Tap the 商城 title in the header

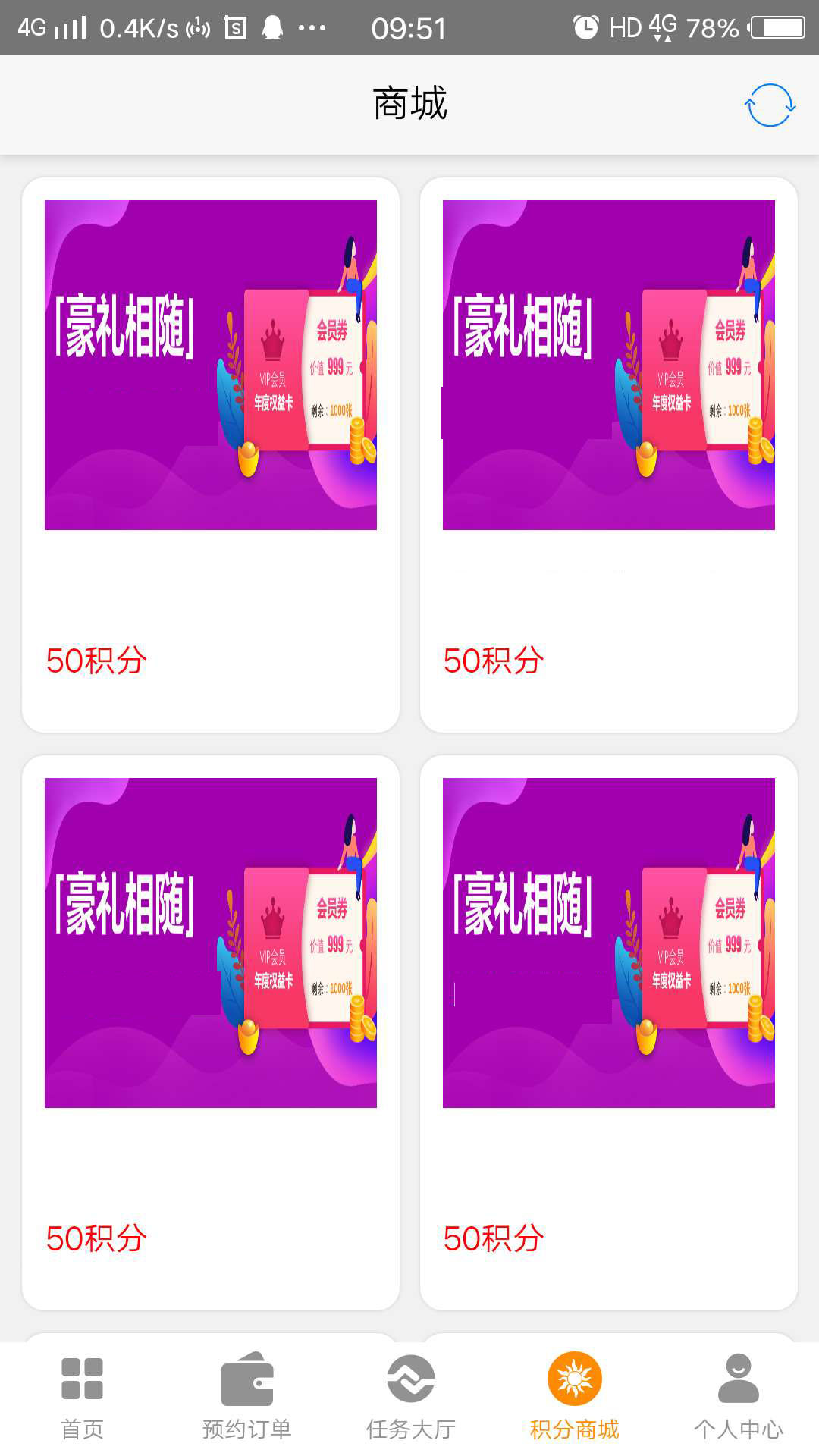[409, 104]
